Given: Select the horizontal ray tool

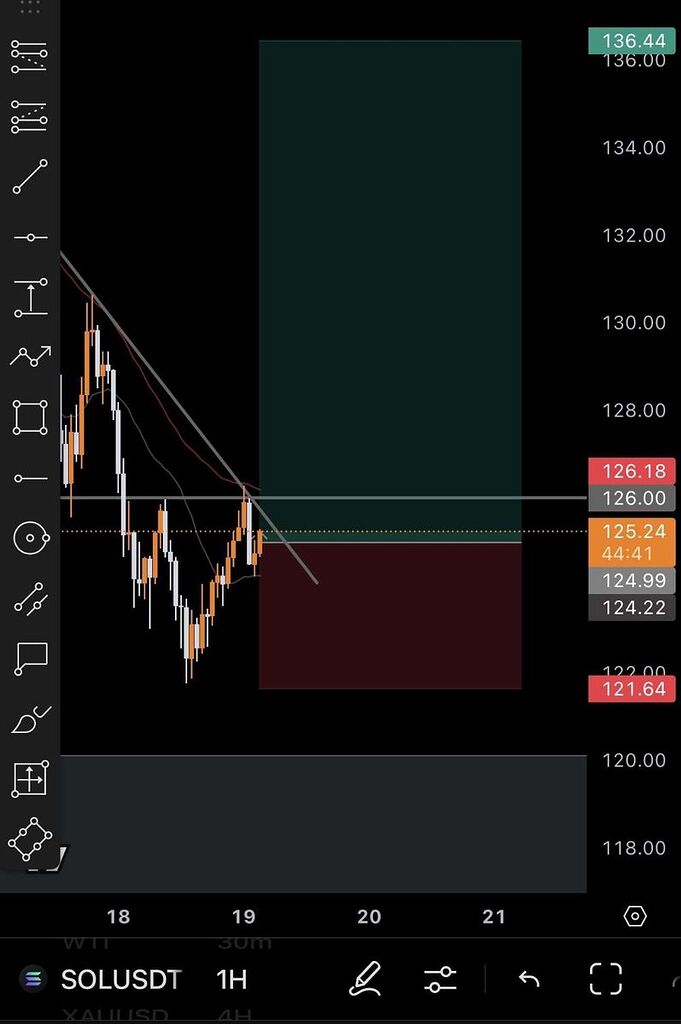Looking at the screenshot, I should (30, 478).
